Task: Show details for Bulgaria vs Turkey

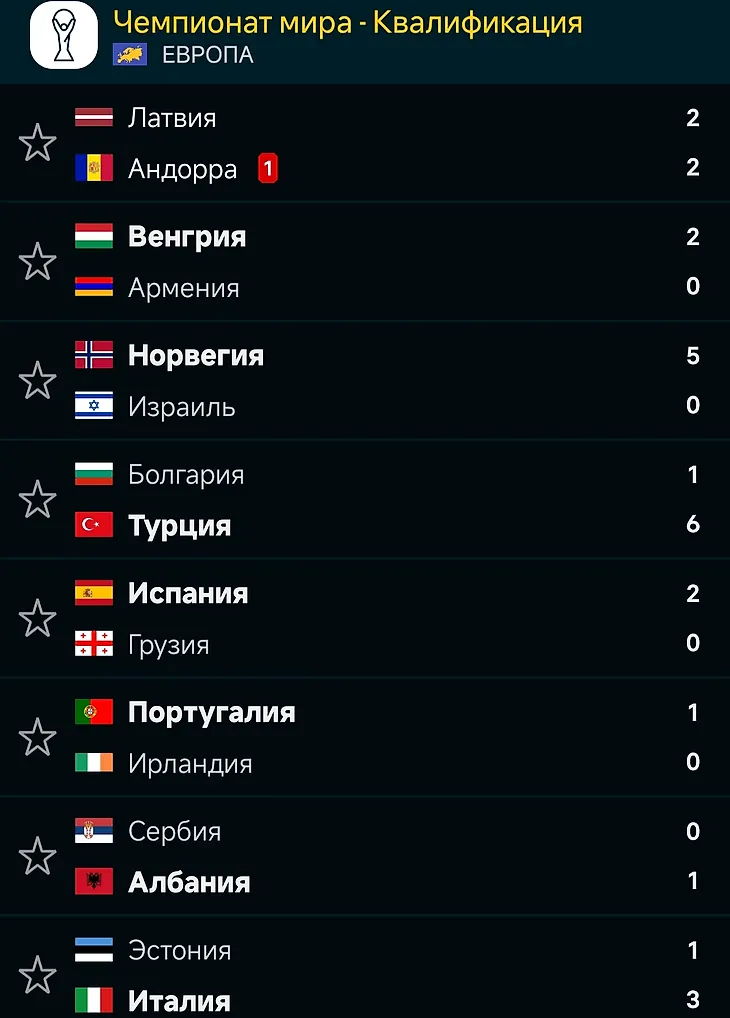Action: pos(400,500)
